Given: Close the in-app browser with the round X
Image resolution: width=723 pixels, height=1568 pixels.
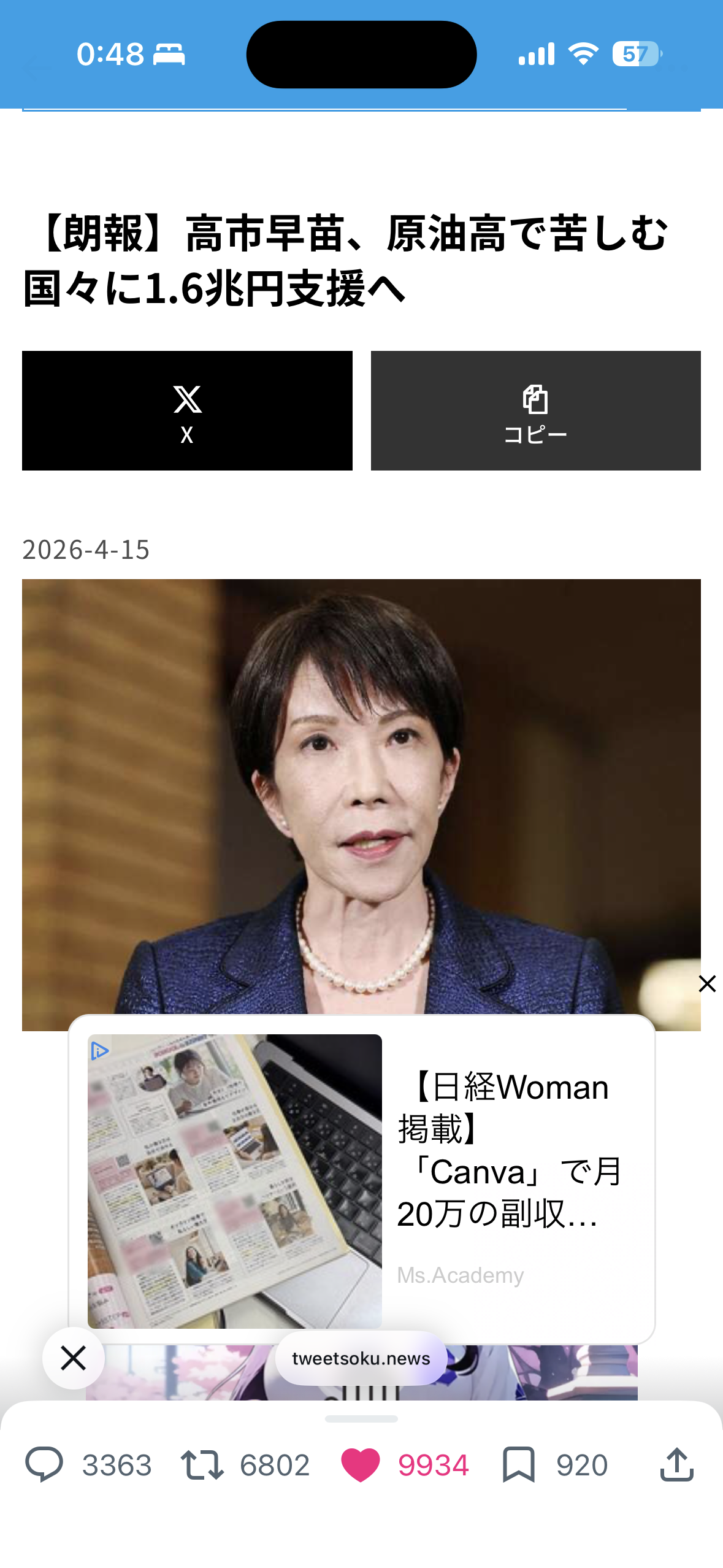Looking at the screenshot, I should 74,1358.
